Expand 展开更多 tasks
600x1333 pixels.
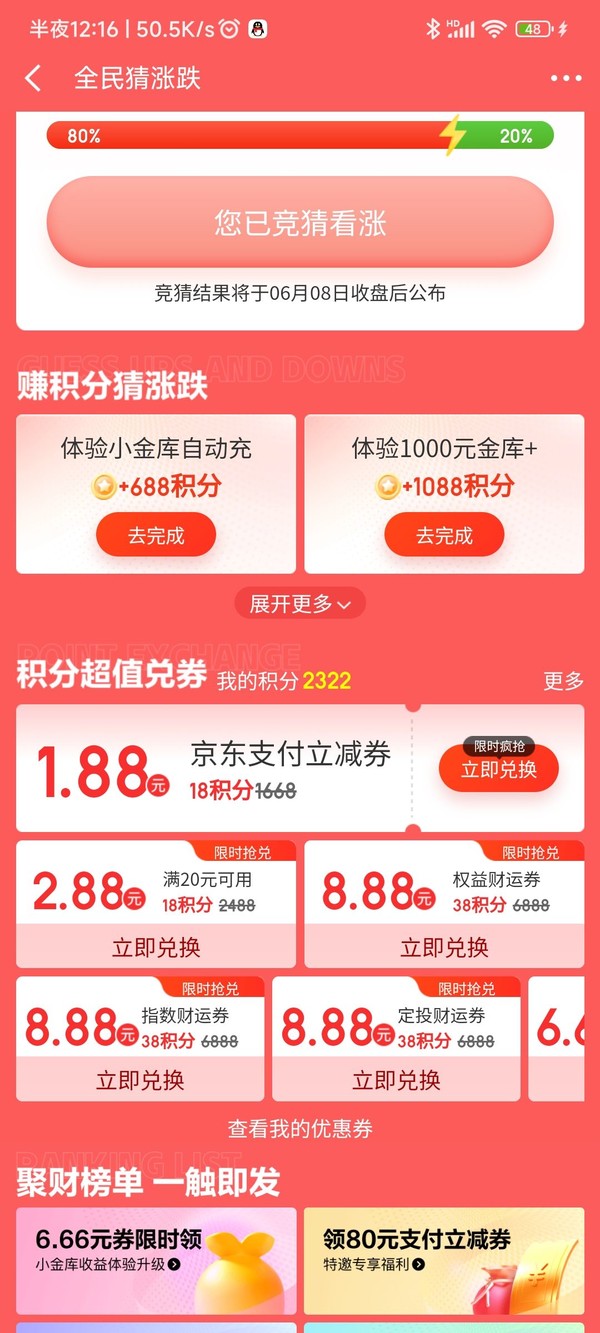tap(300, 603)
